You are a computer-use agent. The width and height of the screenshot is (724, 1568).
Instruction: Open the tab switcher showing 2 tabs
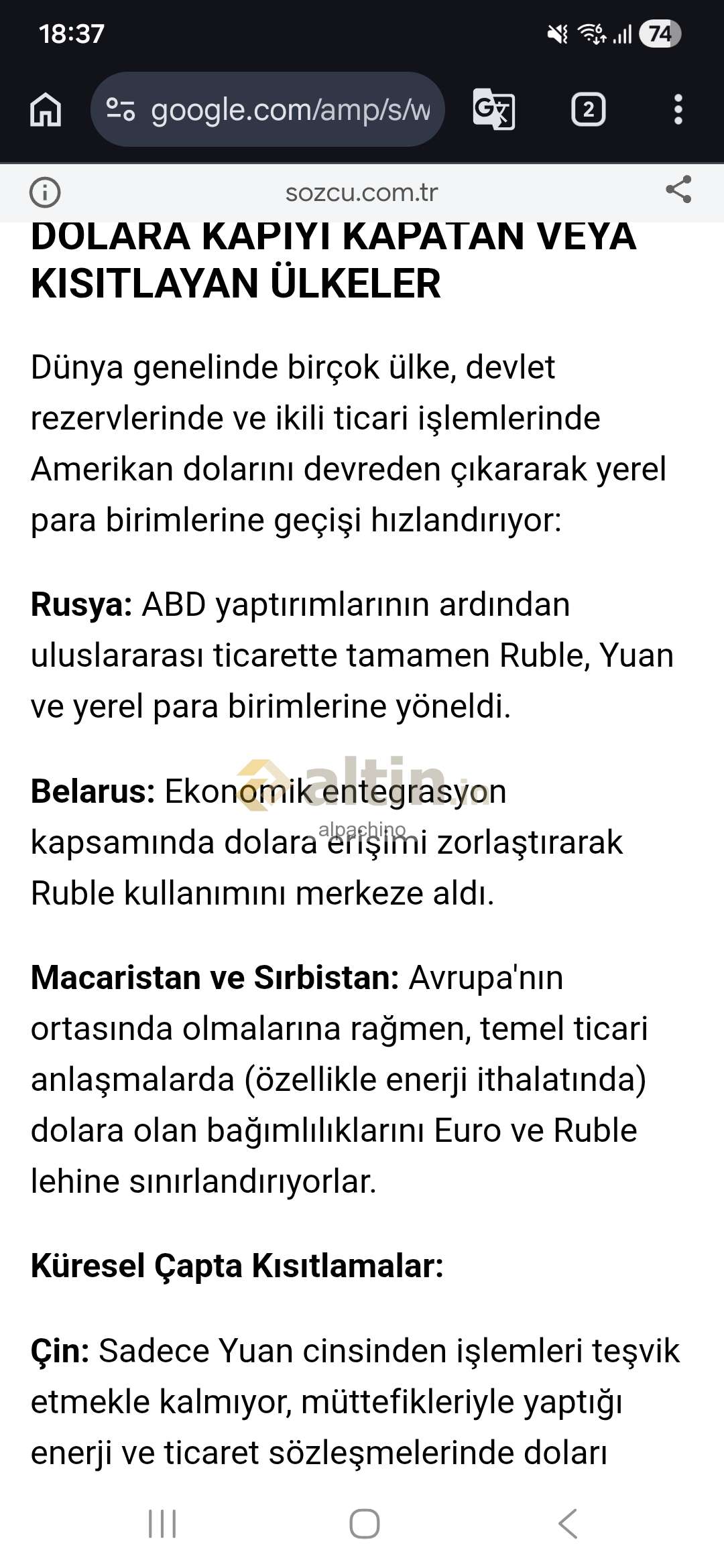point(588,109)
